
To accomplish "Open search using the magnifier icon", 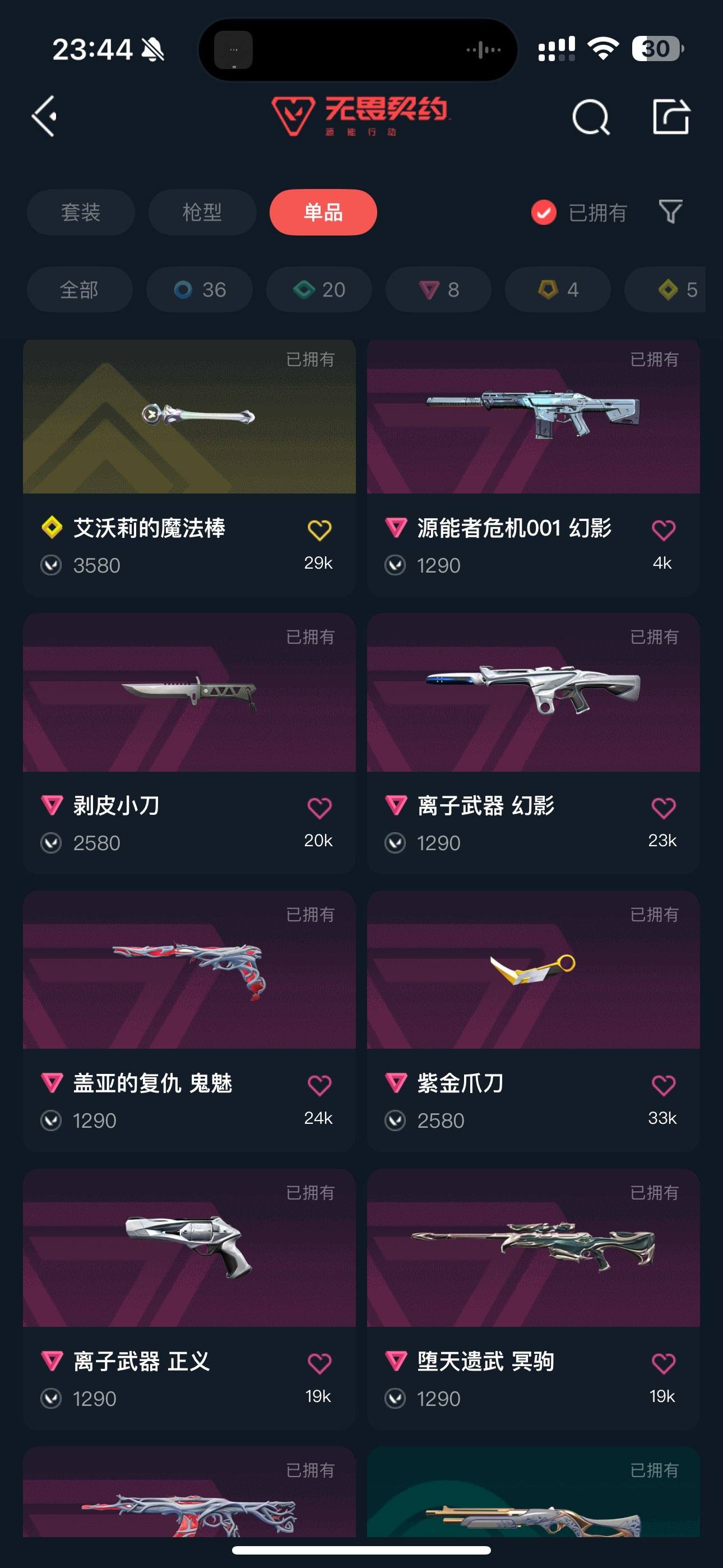I will point(591,116).
